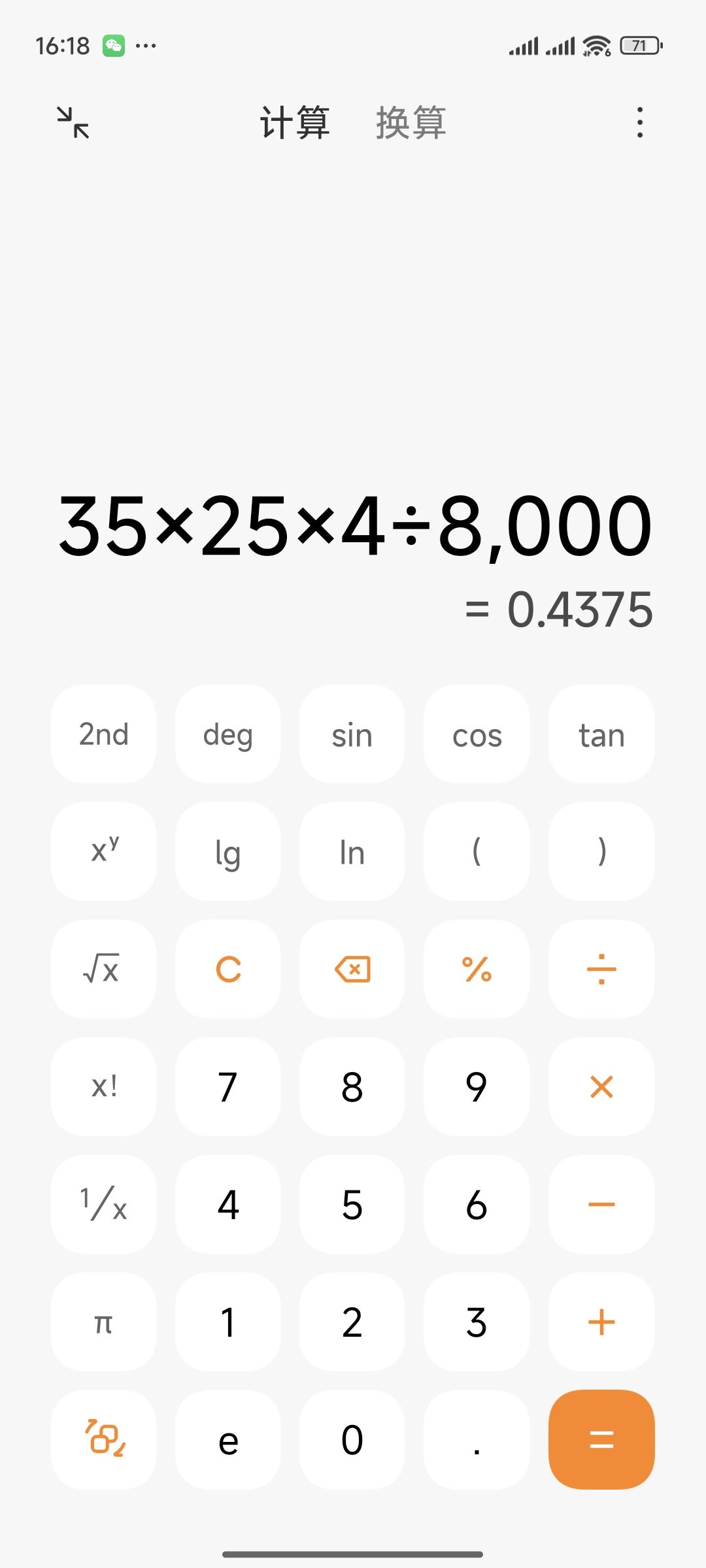Toggle the 2nd function key
Image resolution: width=706 pixels, height=1568 pixels.
point(104,734)
